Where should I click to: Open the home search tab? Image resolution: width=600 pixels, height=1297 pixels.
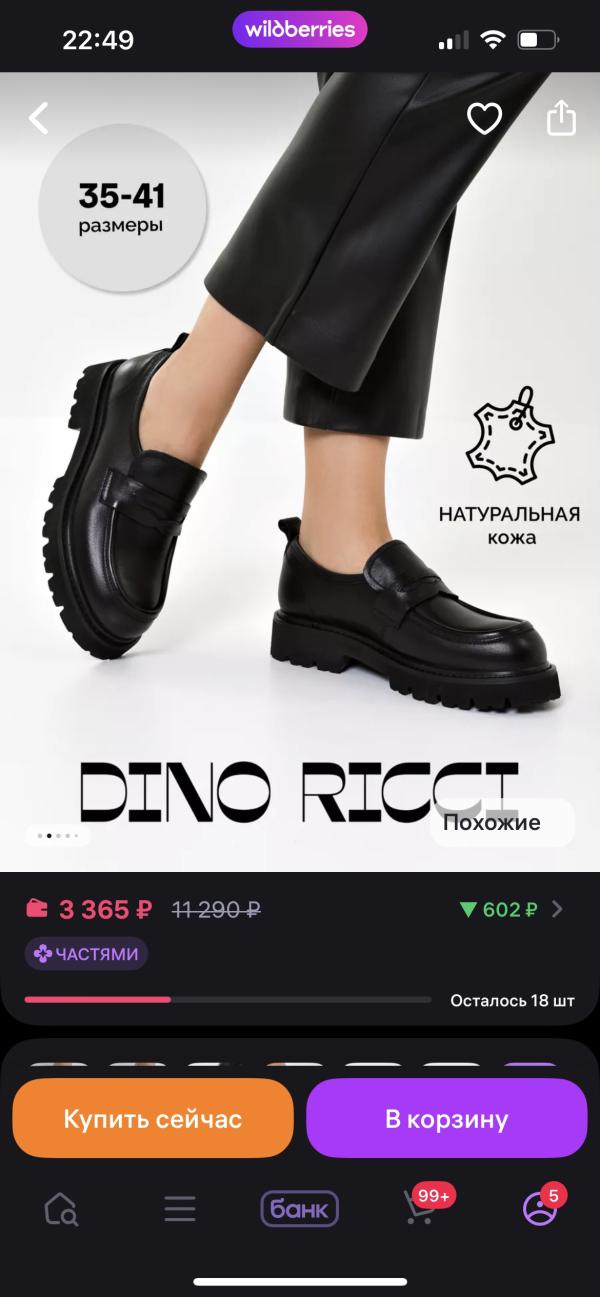(x=61, y=1209)
